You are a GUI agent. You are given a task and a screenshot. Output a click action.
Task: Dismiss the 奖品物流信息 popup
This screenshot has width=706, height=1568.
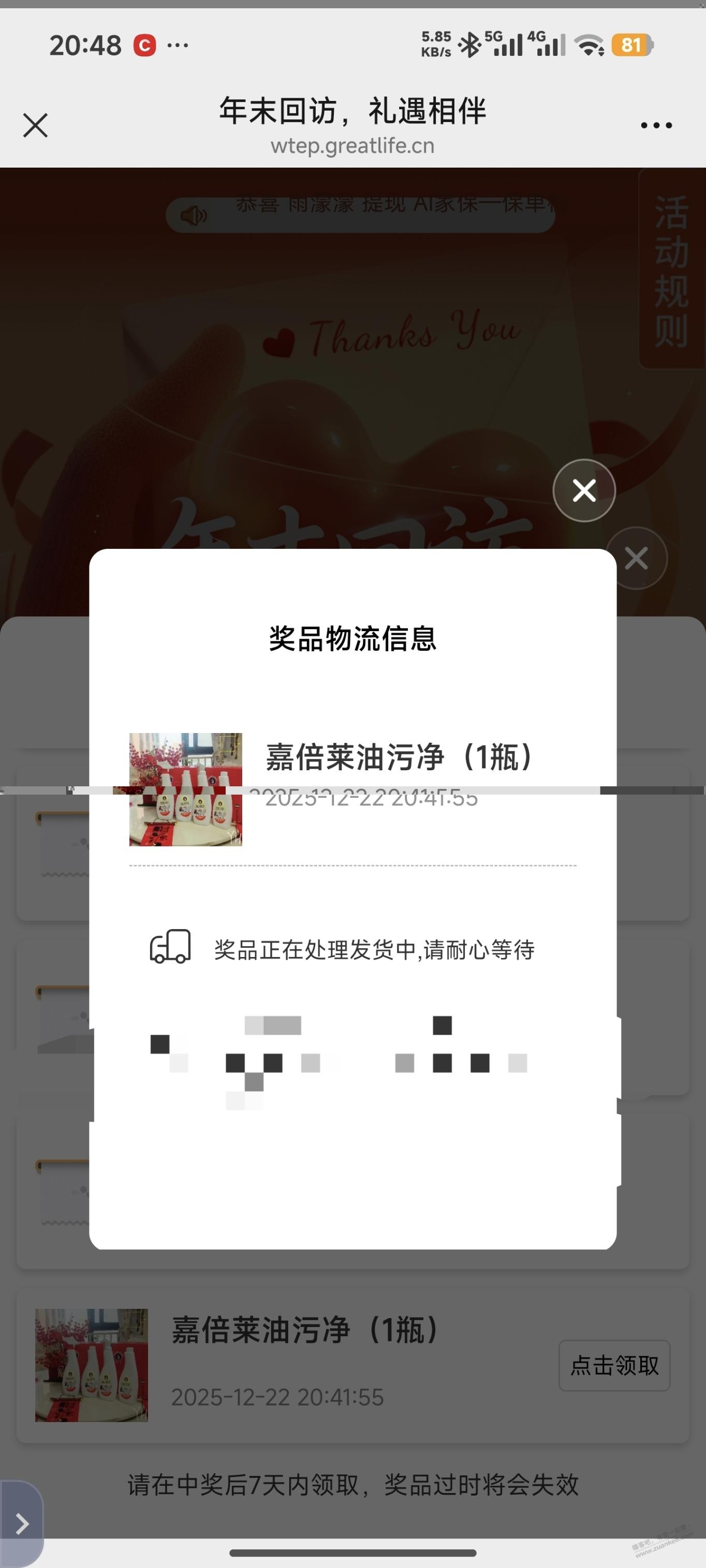584,490
